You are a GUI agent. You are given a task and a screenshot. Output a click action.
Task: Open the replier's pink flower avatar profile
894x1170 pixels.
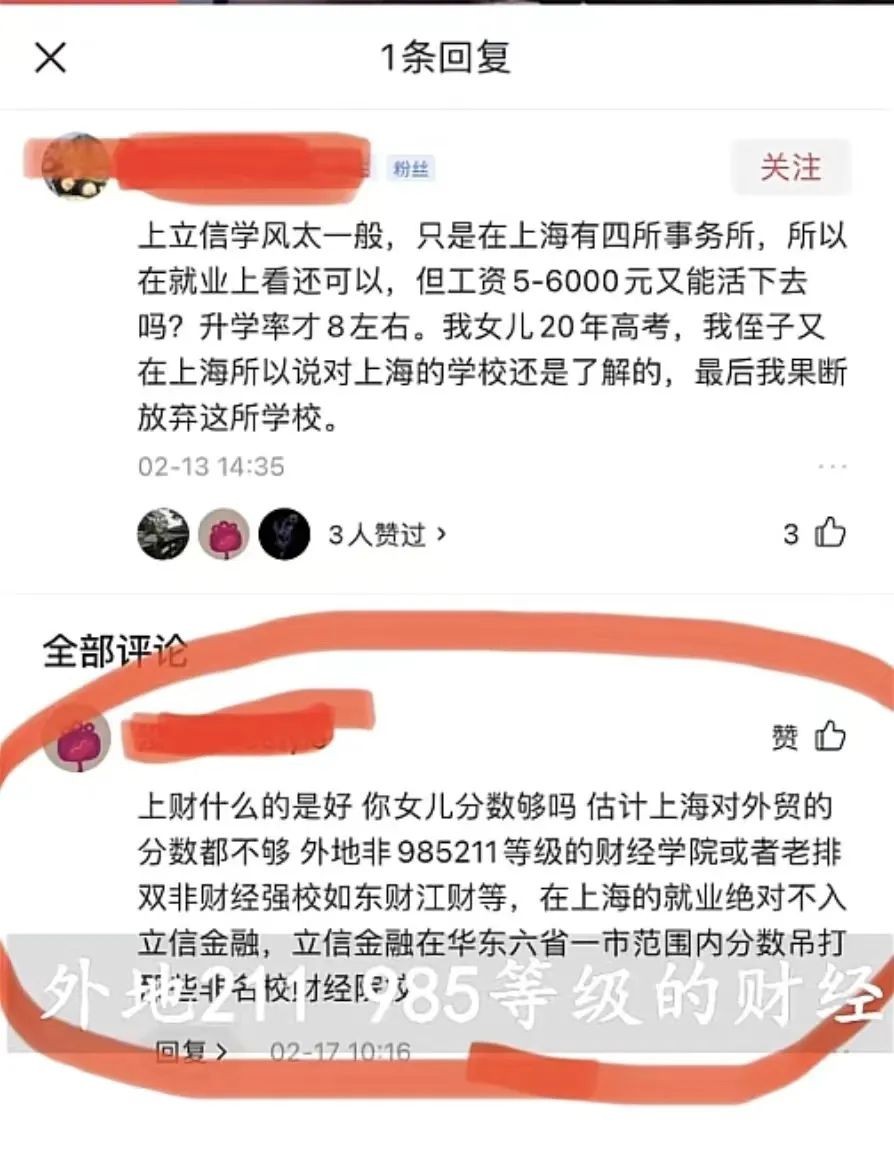[76, 740]
